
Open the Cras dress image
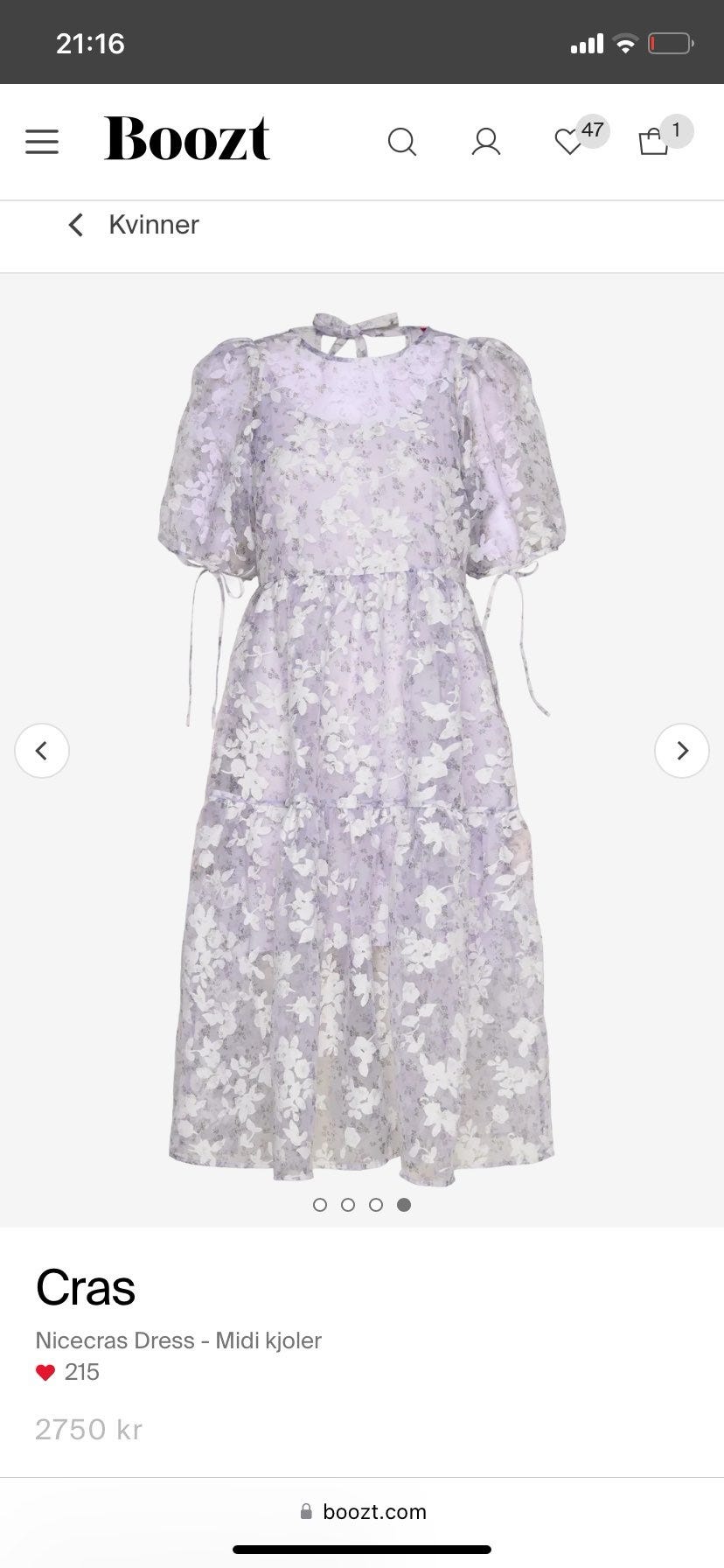362,744
